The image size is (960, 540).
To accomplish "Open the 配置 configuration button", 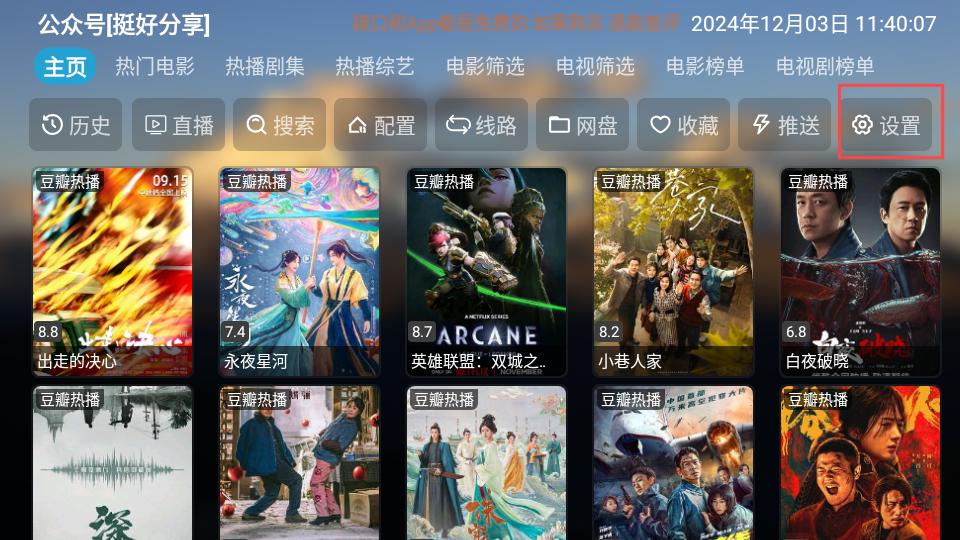I will [381, 125].
